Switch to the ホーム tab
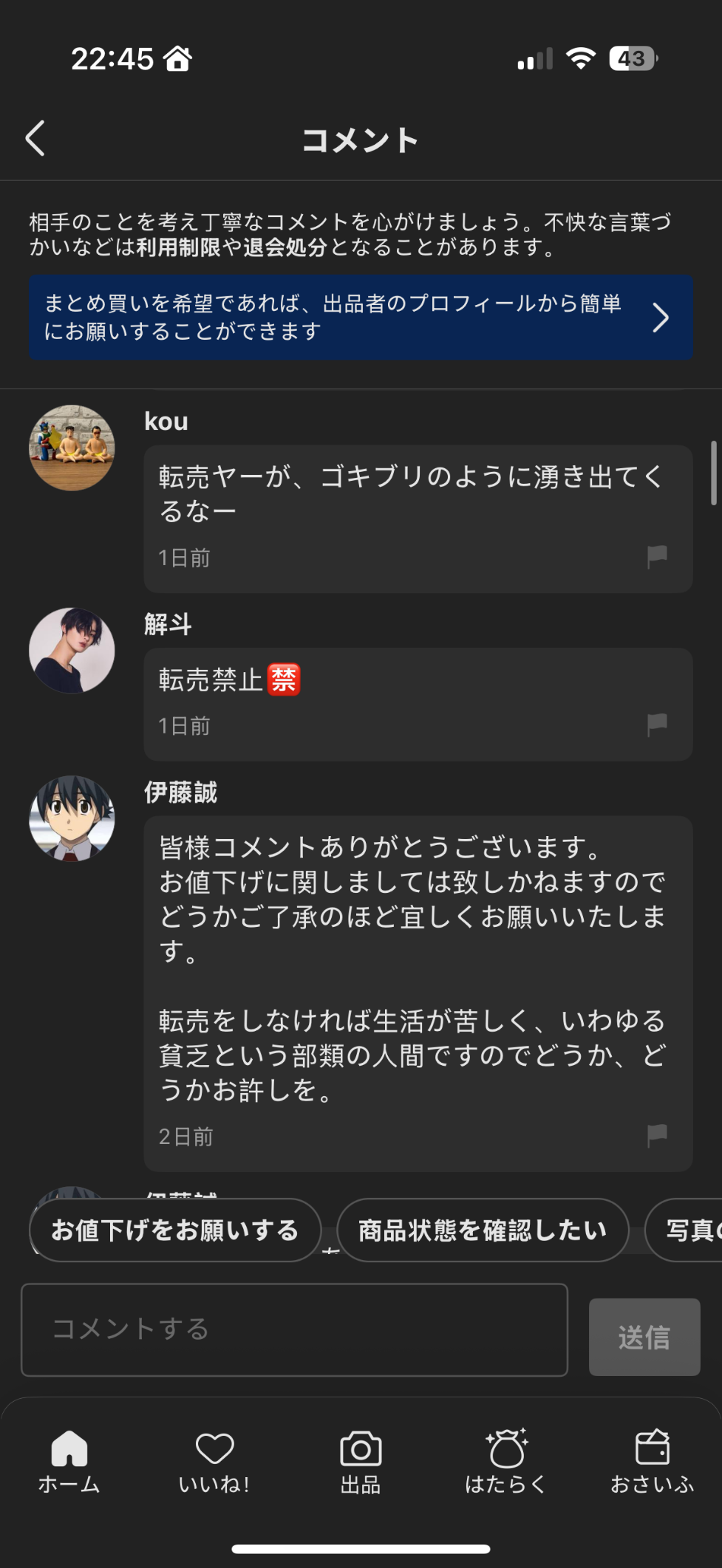Image resolution: width=722 pixels, height=1568 pixels. [x=69, y=1461]
